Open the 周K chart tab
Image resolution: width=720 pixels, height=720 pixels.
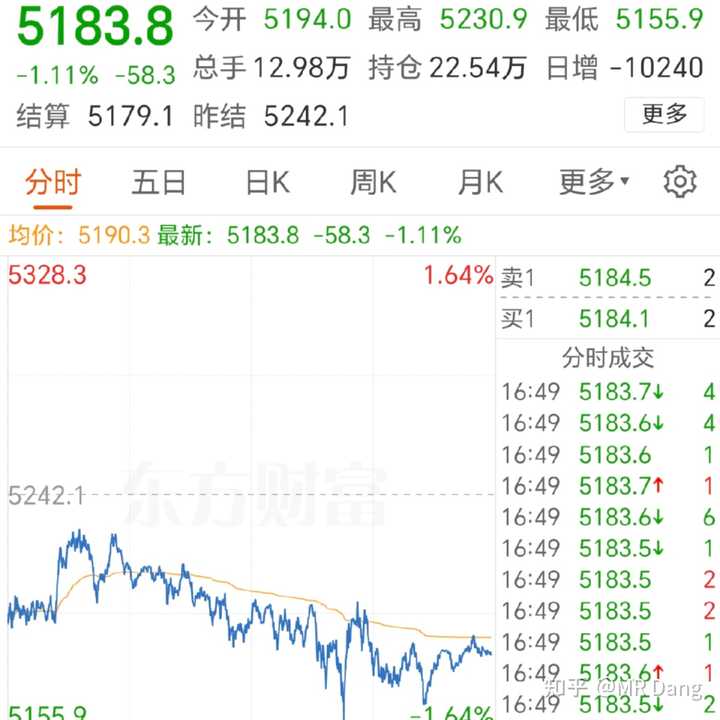pyautogui.click(x=373, y=183)
